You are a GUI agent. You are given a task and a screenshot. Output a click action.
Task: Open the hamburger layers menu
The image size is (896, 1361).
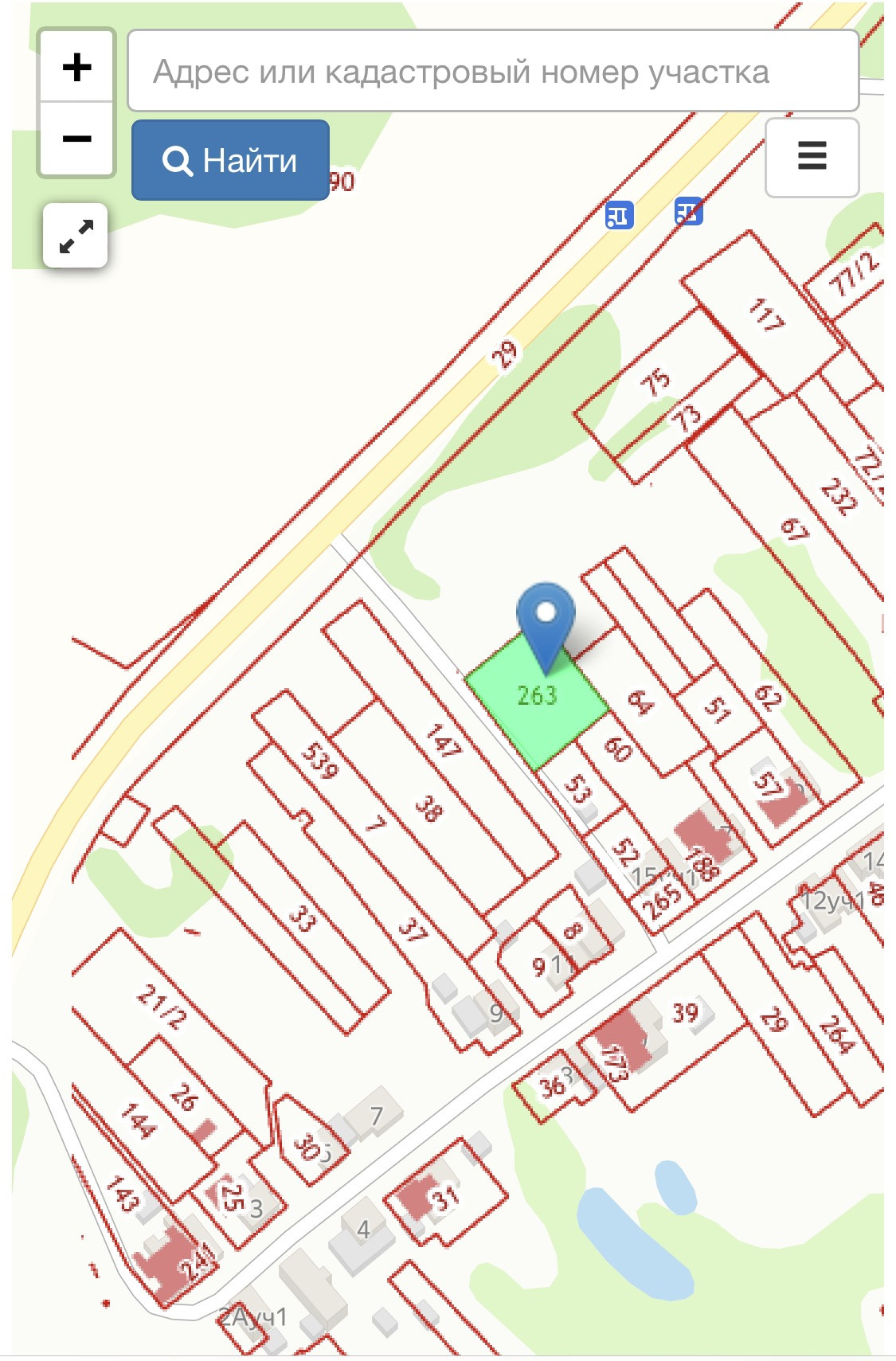click(x=812, y=157)
